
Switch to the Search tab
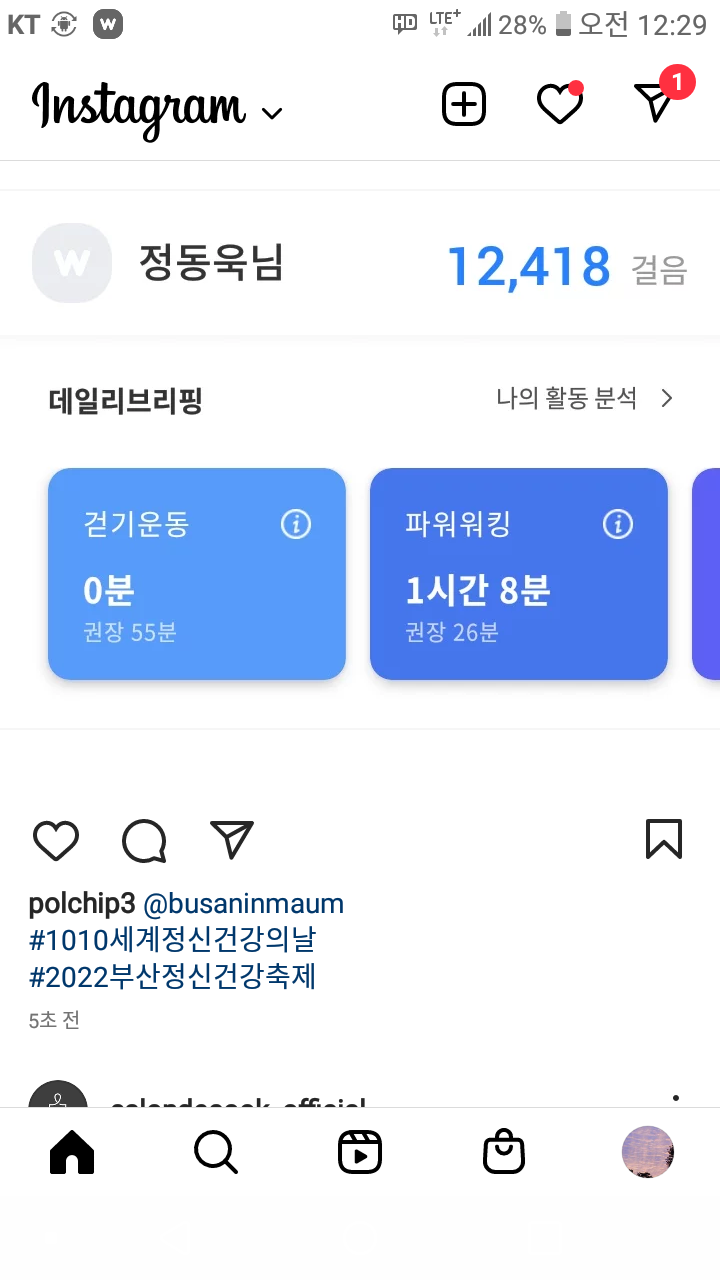tap(216, 1153)
